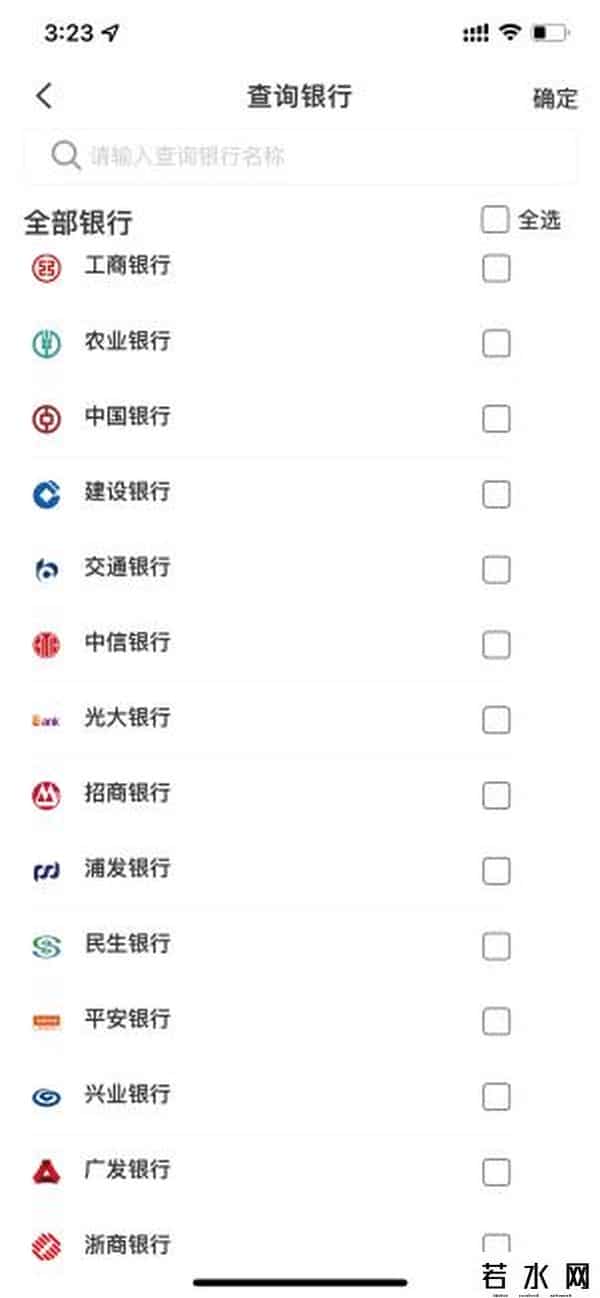Mark 建设银行 as selected
This screenshot has width=600, height=1298.
click(496, 494)
